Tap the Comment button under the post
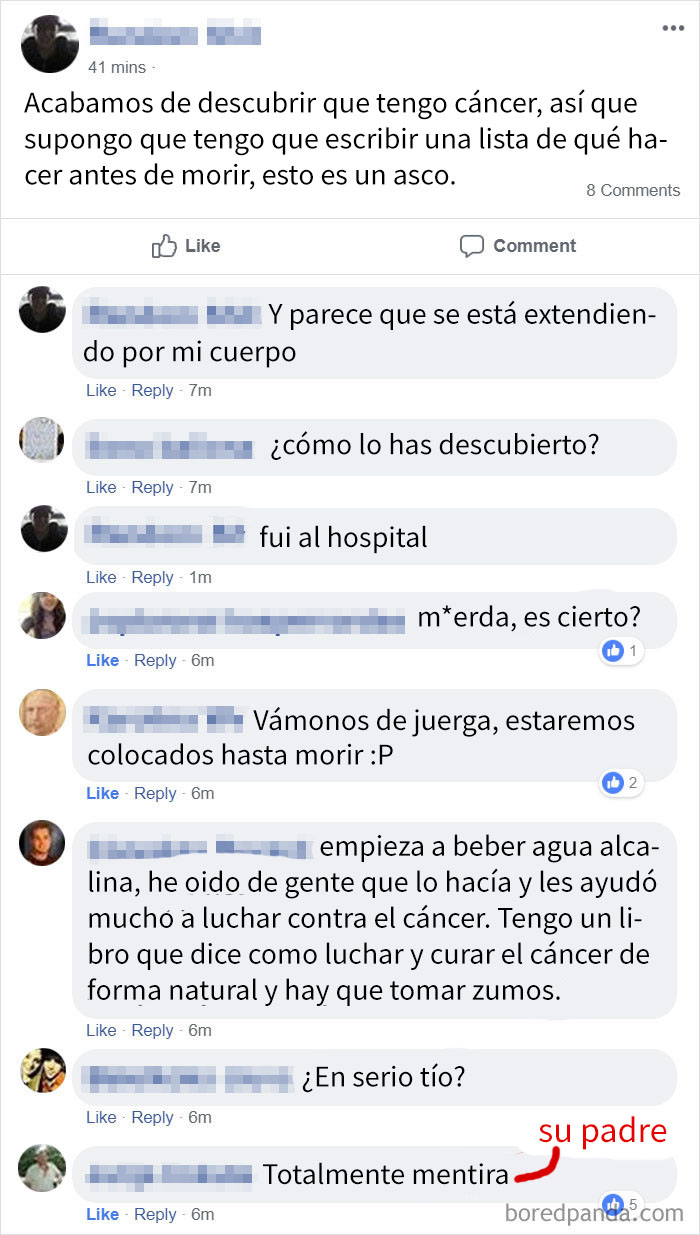The height and width of the screenshot is (1235, 700). tap(518, 246)
